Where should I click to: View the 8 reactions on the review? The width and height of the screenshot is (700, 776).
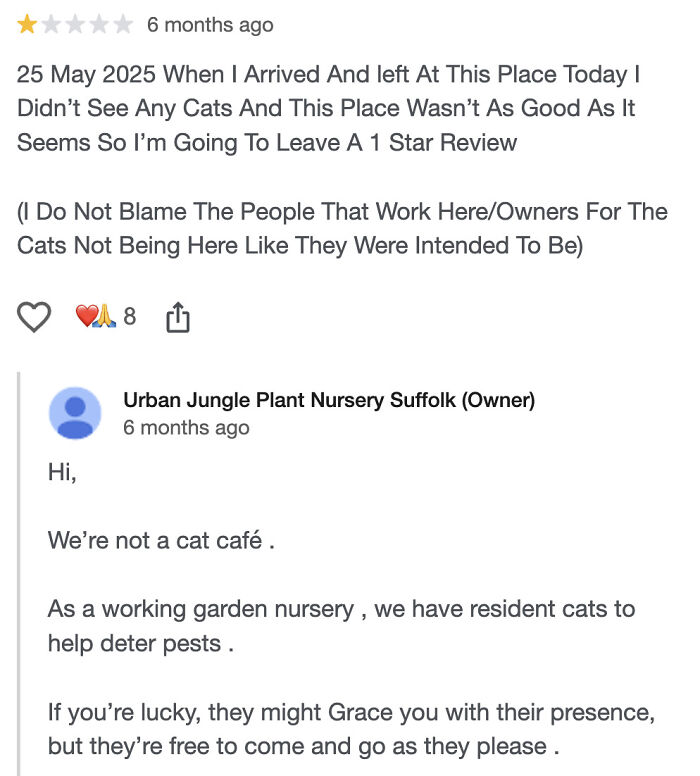coord(106,317)
